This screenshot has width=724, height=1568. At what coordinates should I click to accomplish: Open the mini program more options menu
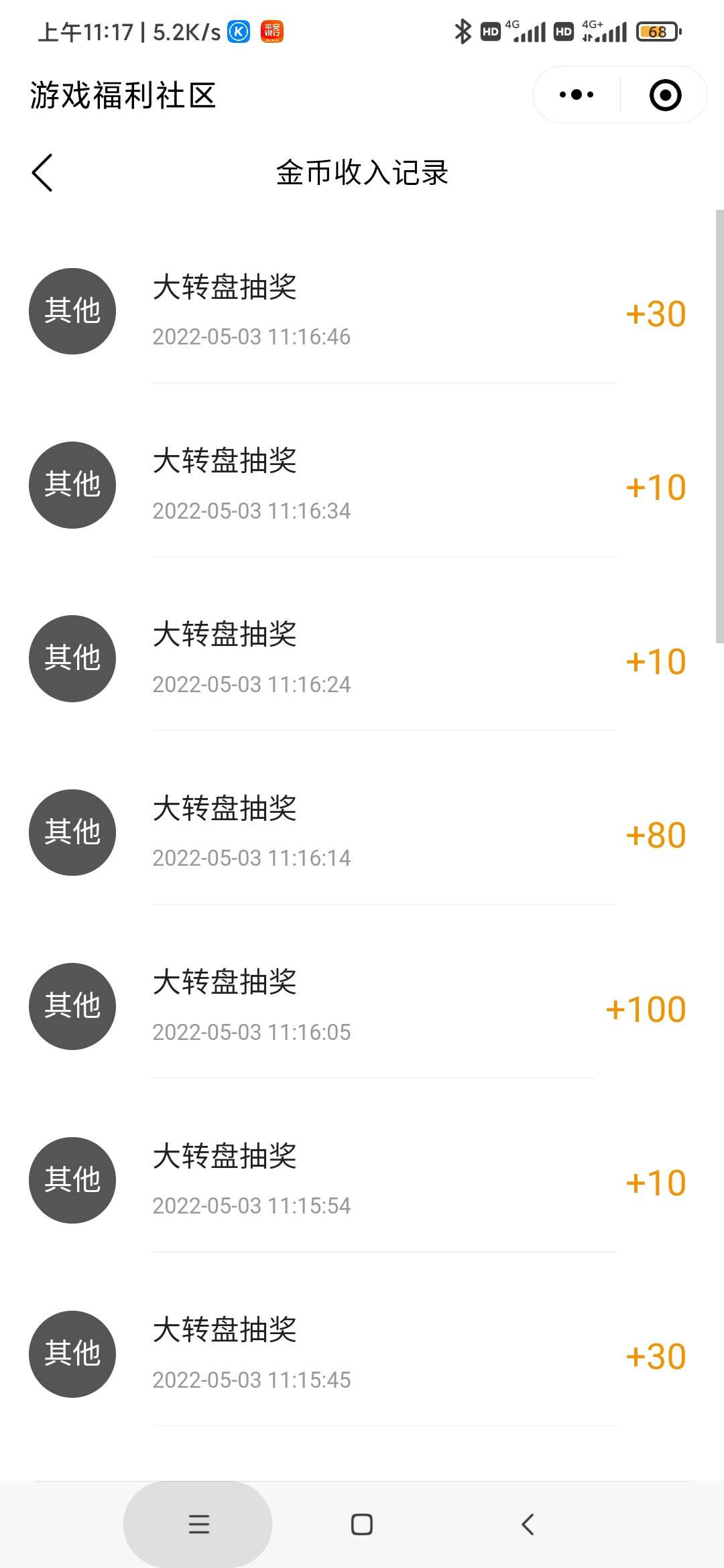[577, 95]
